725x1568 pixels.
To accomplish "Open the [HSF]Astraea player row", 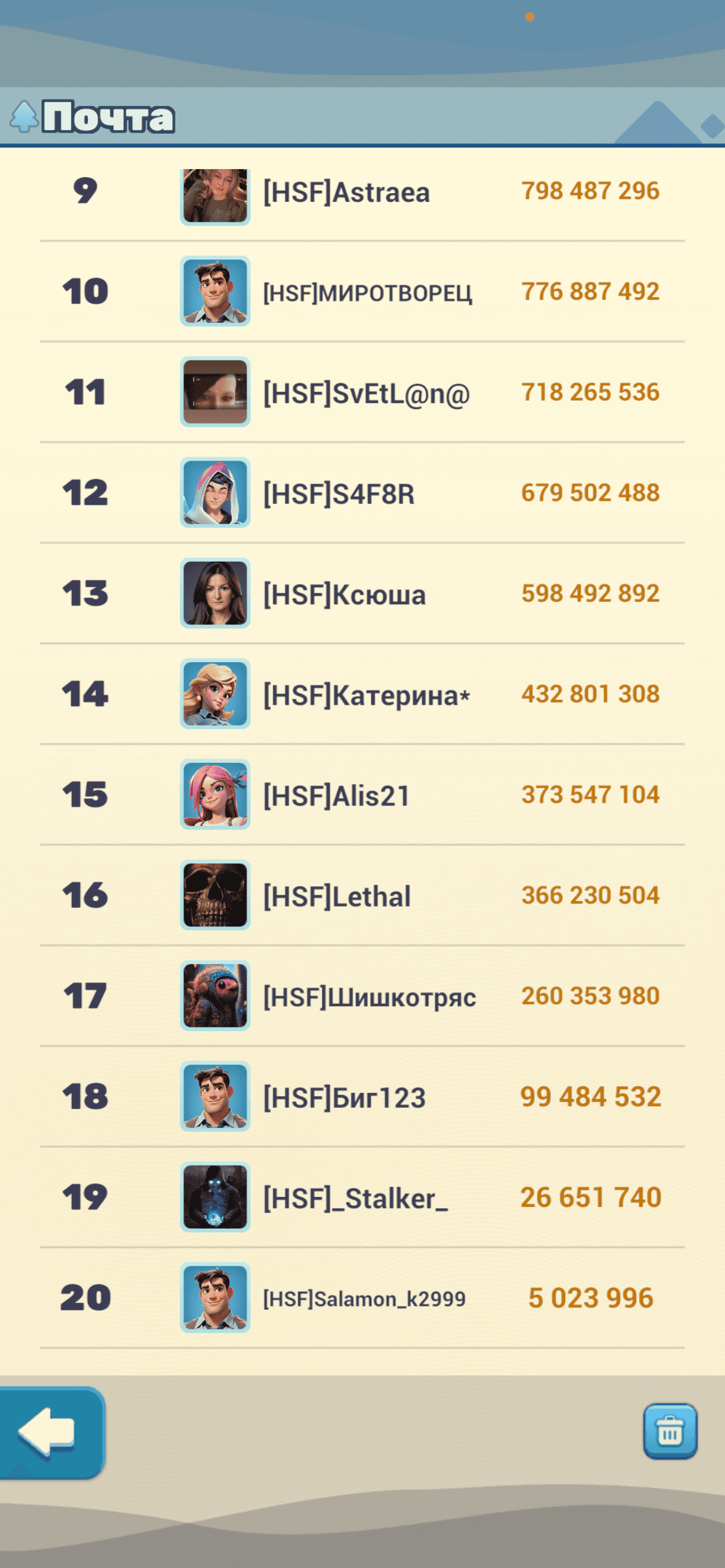I will click(362, 192).
